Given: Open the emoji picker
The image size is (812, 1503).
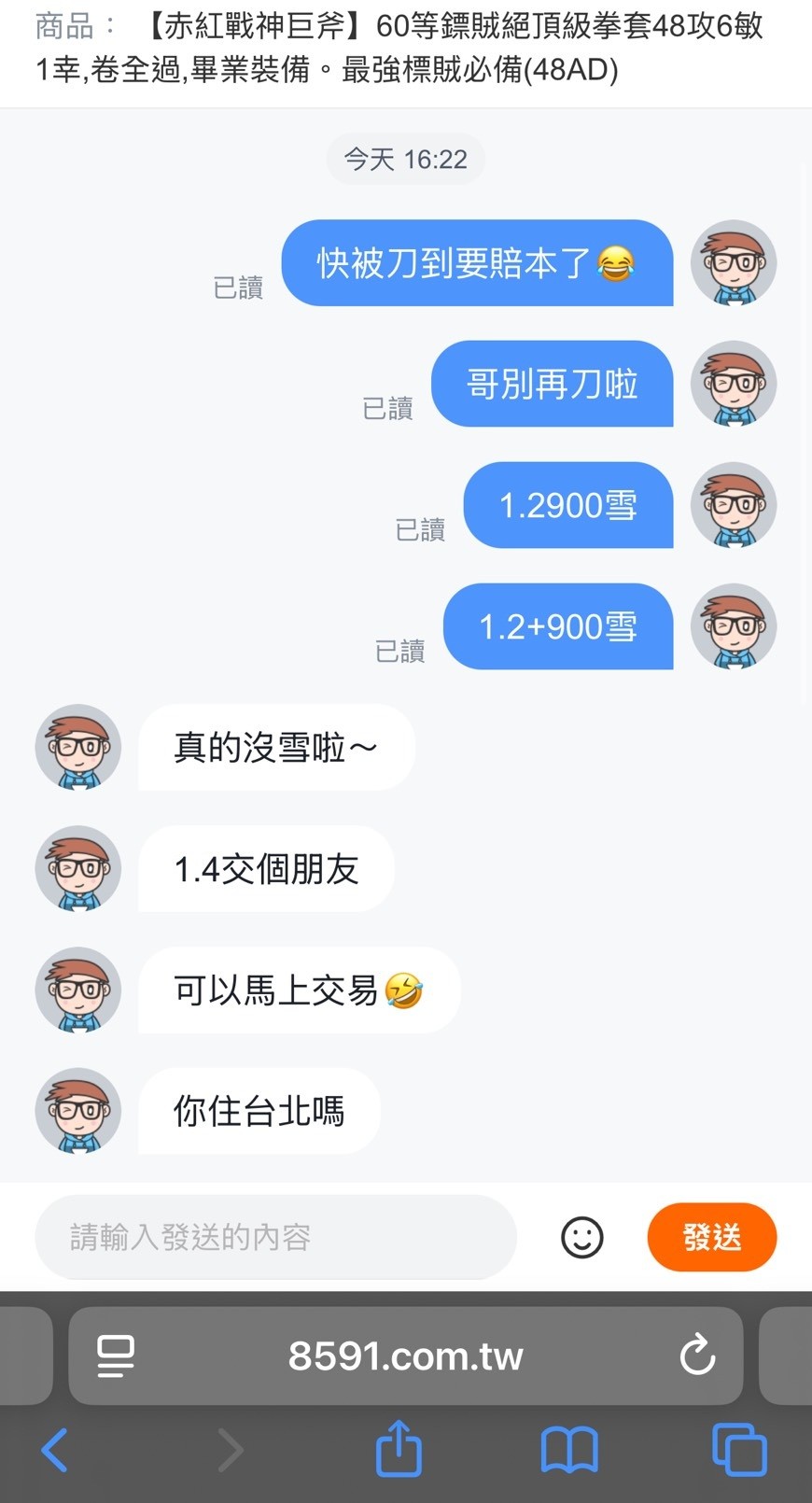Looking at the screenshot, I should [x=581, y=1238].
